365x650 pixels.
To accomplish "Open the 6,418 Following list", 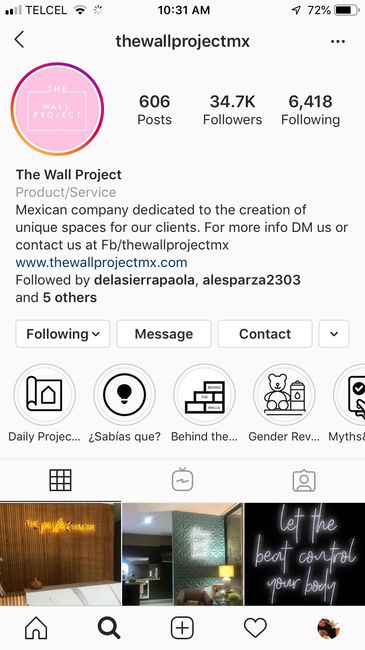I will 310,110.
